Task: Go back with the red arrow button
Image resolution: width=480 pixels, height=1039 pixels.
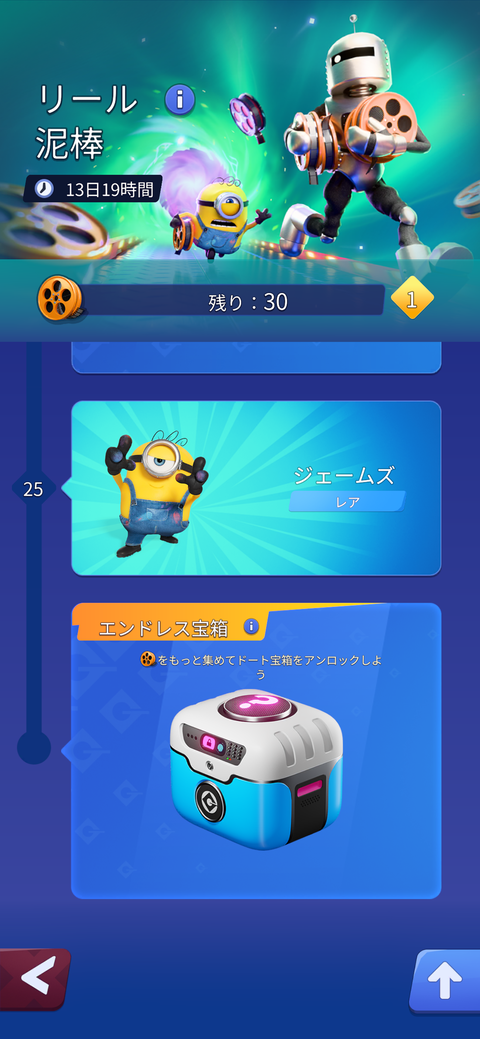Action: (34, 979)
